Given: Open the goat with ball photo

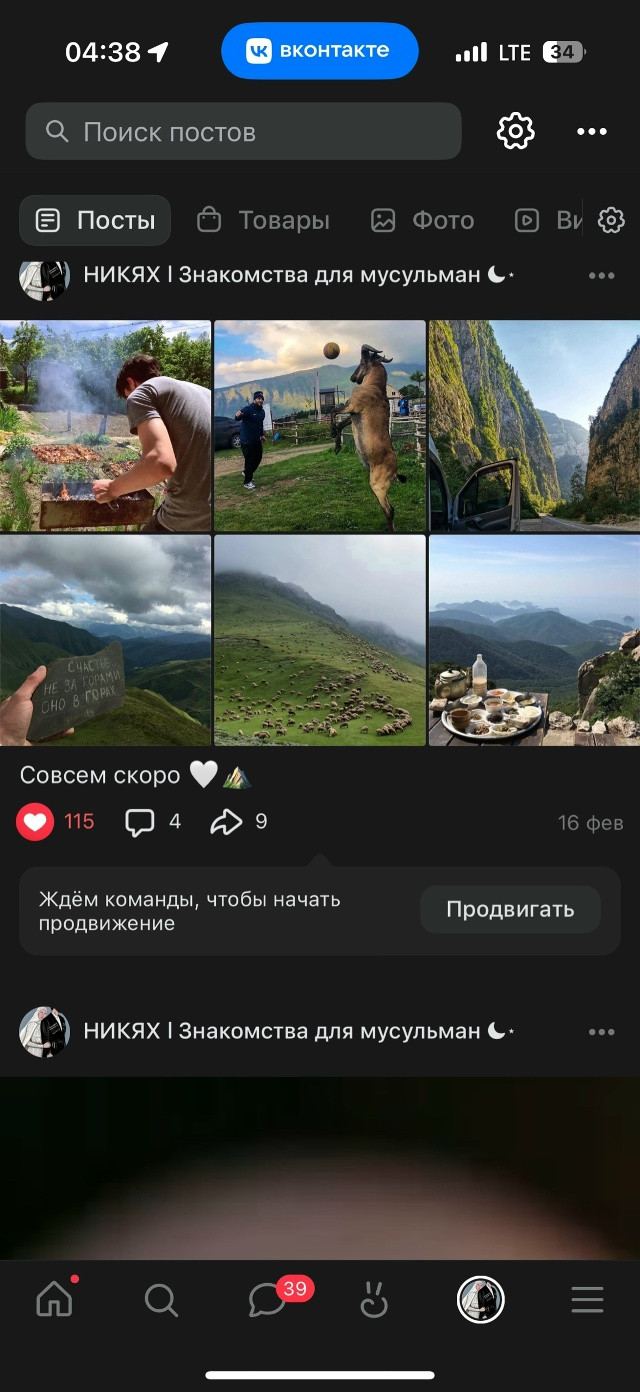Looking at the screenshot, I should coord(320,426).
